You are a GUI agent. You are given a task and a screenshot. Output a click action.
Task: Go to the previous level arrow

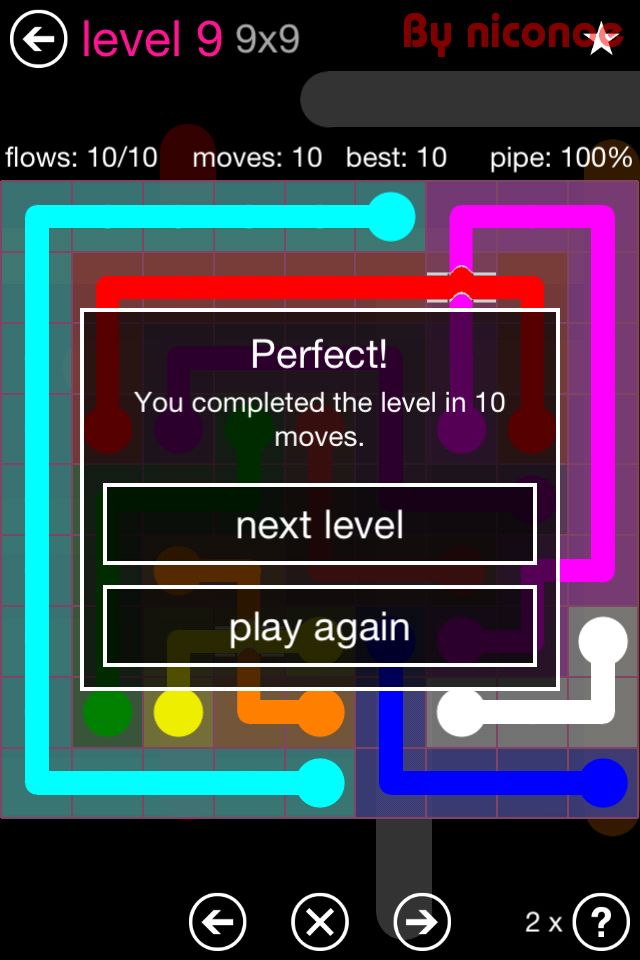[x=217, y=921]
